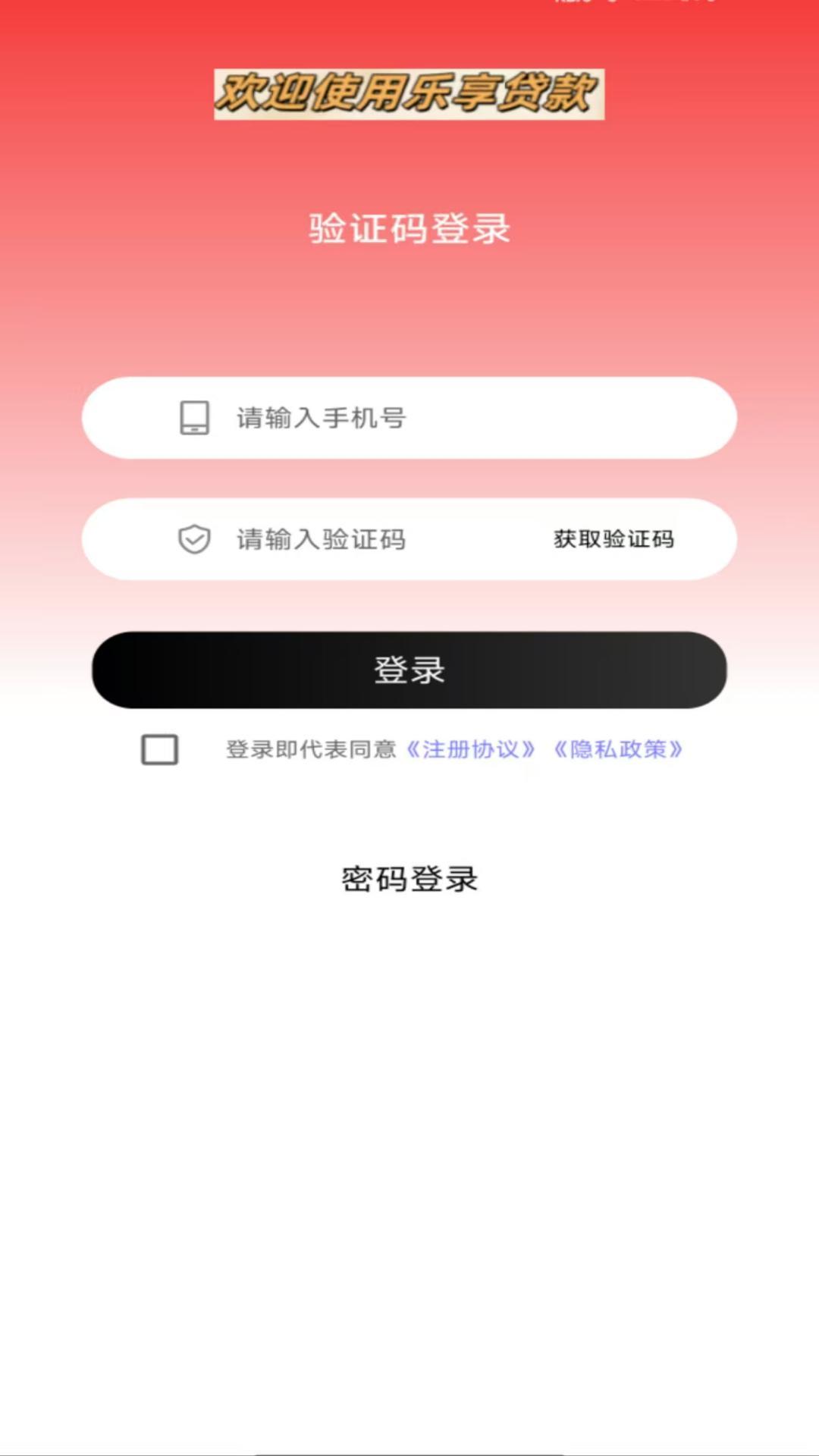819x1456 pixels.
Task: Open the 《注册协议》 link
Action: pos(471,750)
